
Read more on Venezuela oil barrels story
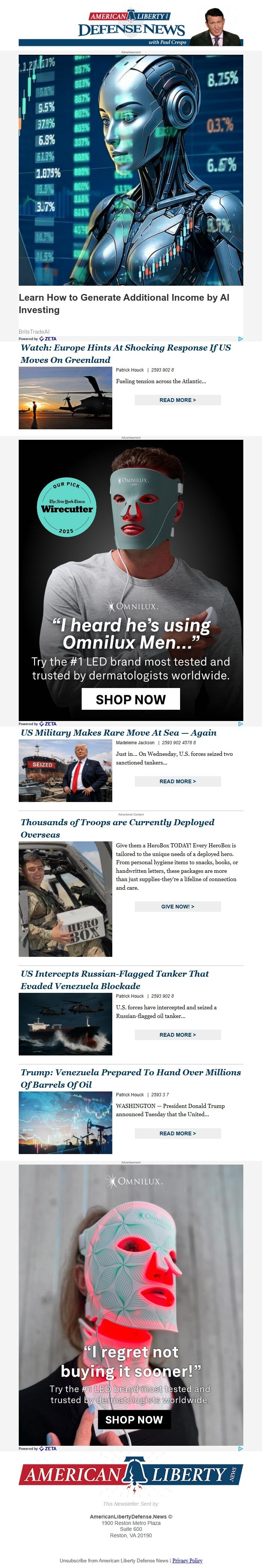tap(177, 1133)
